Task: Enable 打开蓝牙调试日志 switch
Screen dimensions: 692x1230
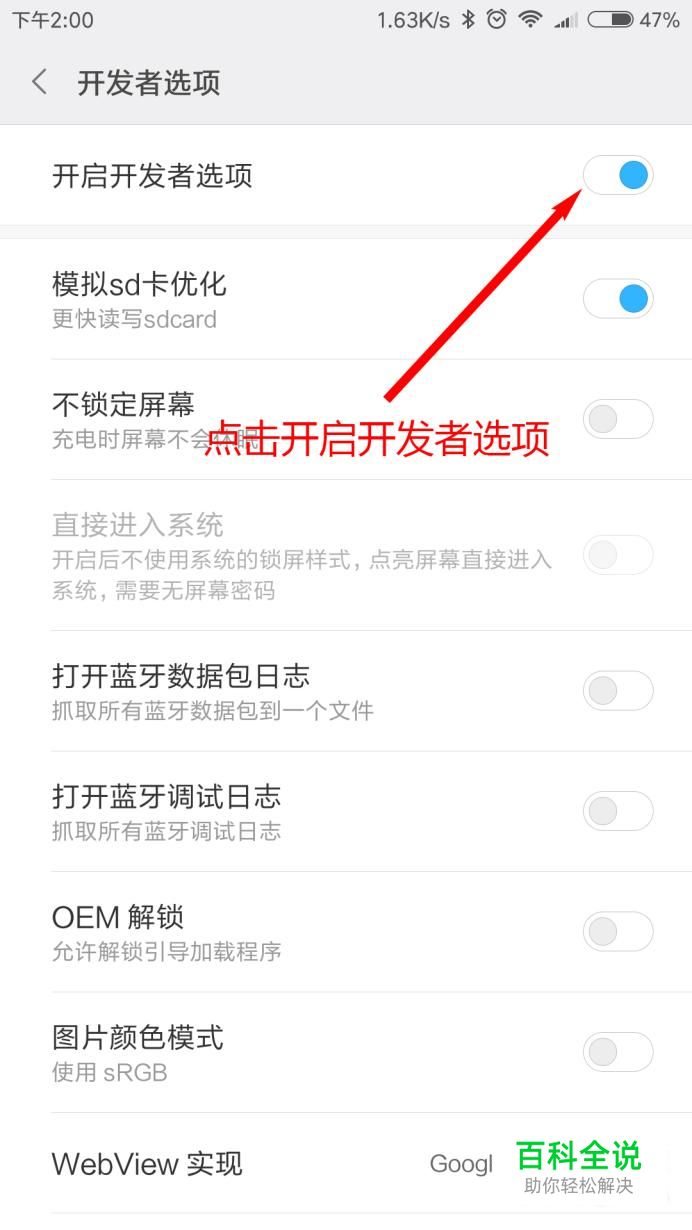Action: (x=618, y=811)
